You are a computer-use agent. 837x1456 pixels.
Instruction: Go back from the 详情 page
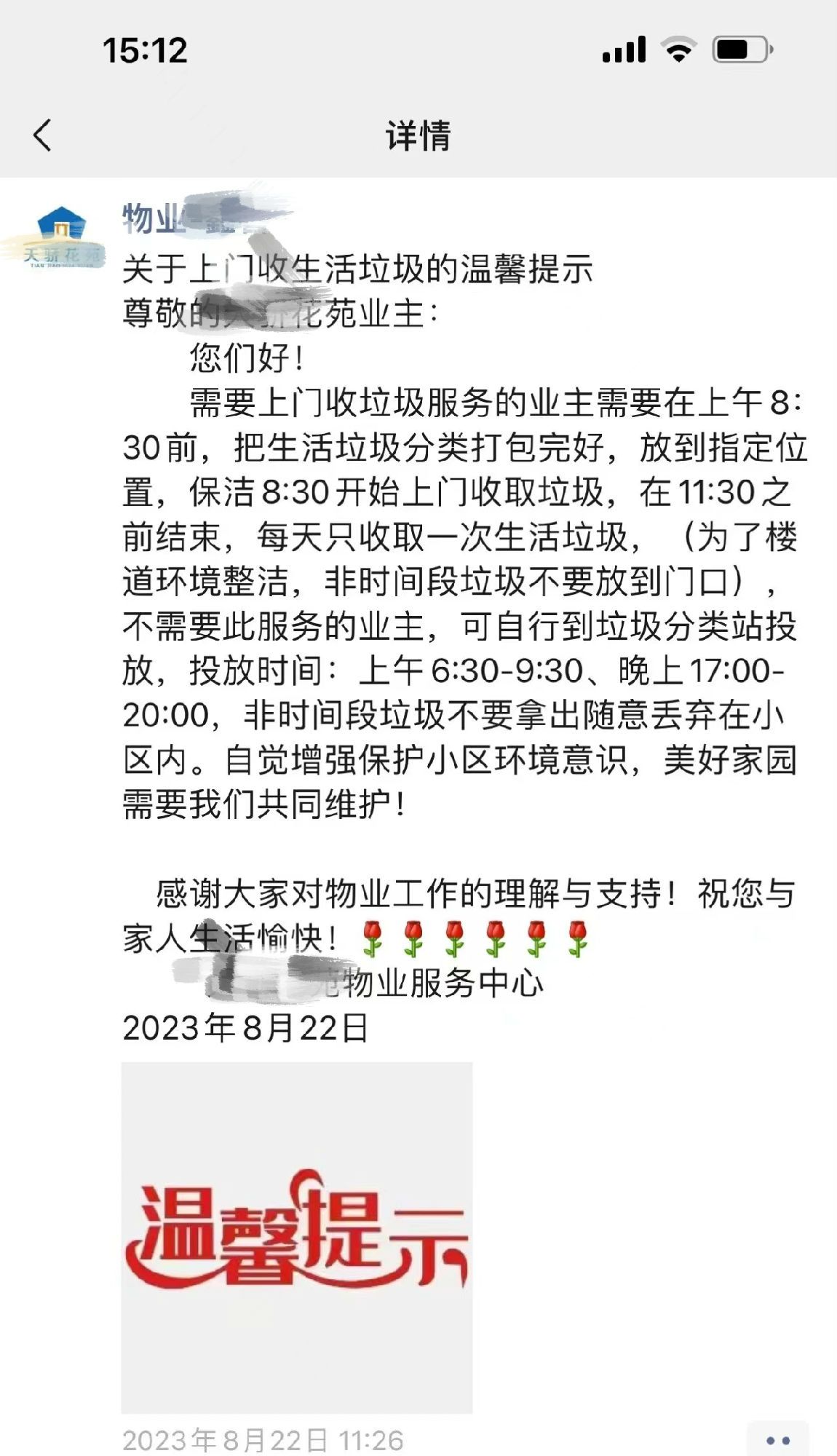[43, 135]
